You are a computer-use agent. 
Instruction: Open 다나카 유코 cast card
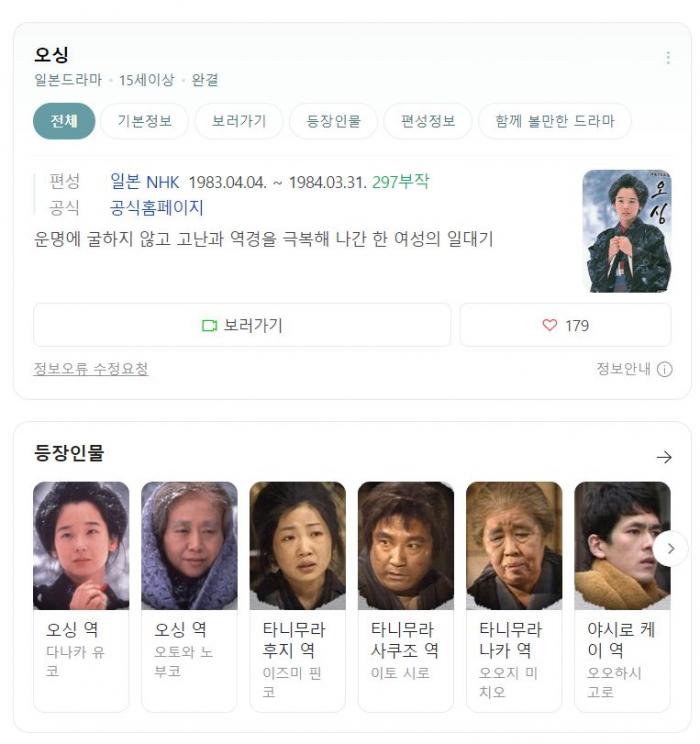tap(81, 595)
